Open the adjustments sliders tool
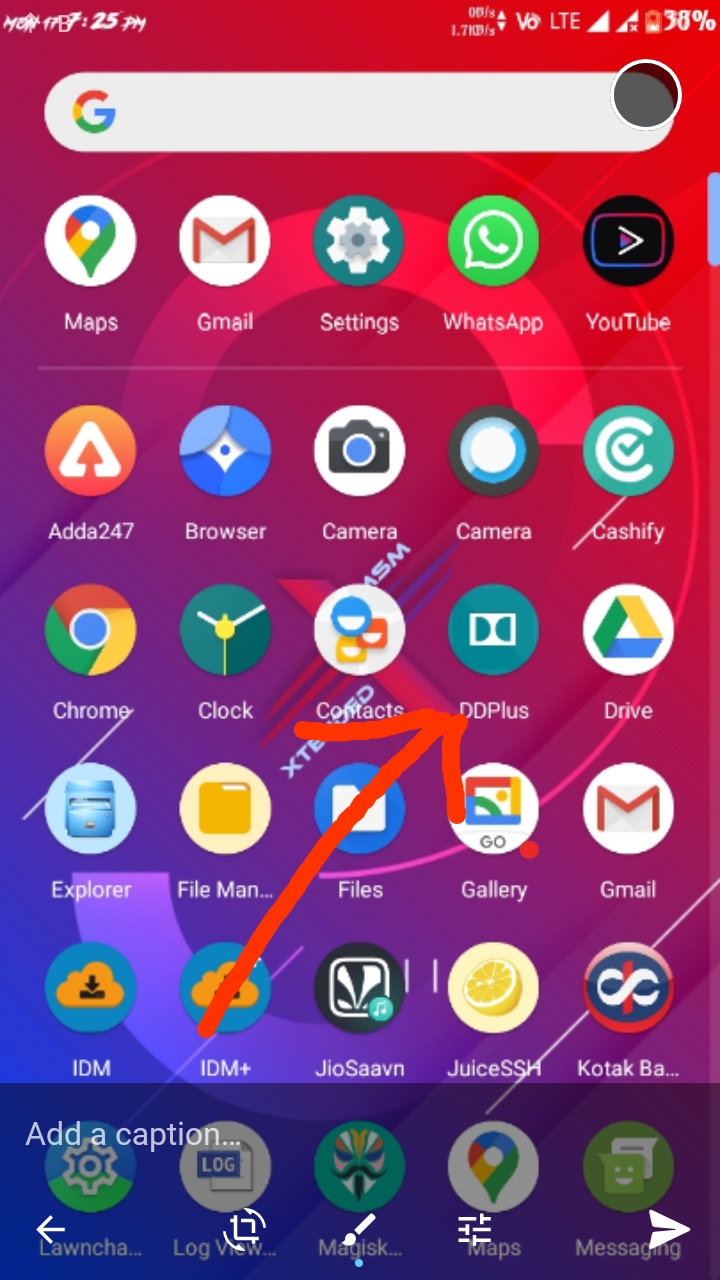 (x=473, y=1229)
